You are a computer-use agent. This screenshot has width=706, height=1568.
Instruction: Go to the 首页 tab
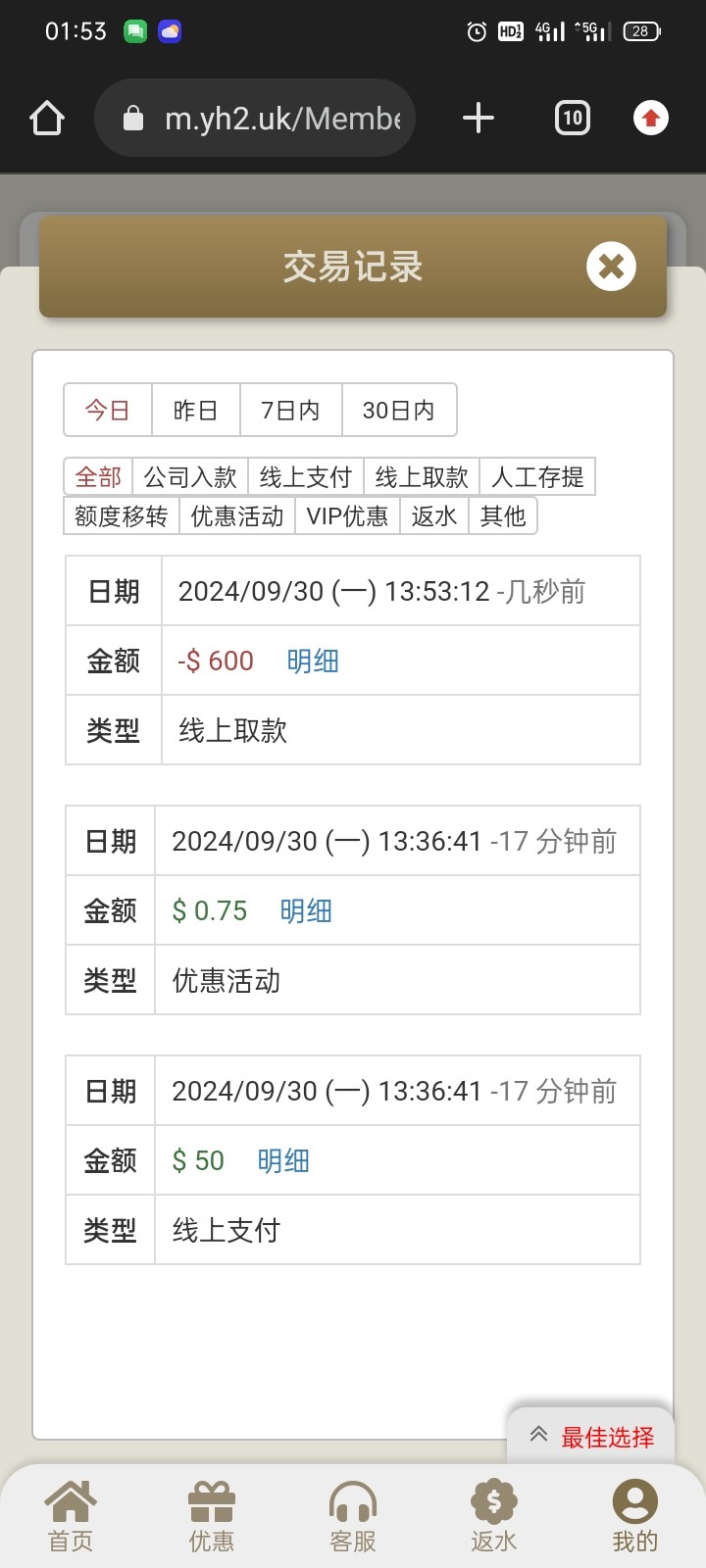(71, 1516)
